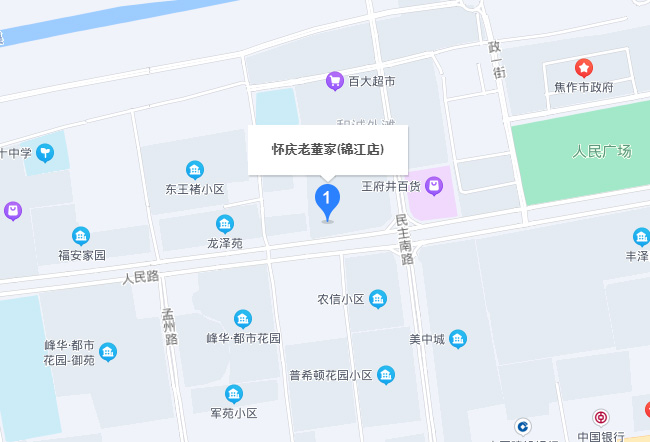This screenshot has width=650, height=442.
Task: Select the 东王褚小区 marker
Action: coord(195,170)
